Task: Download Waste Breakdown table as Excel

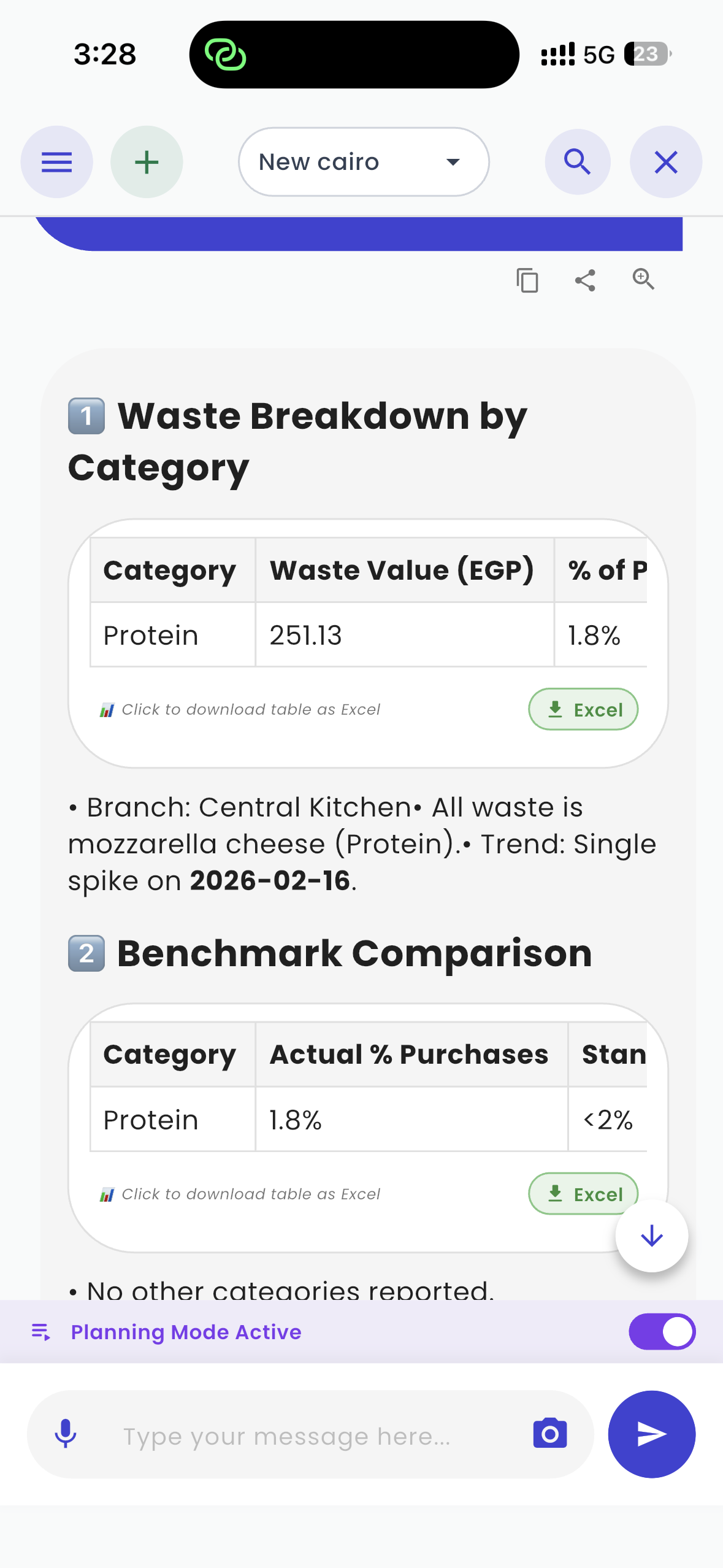Action: coord(583,709)
